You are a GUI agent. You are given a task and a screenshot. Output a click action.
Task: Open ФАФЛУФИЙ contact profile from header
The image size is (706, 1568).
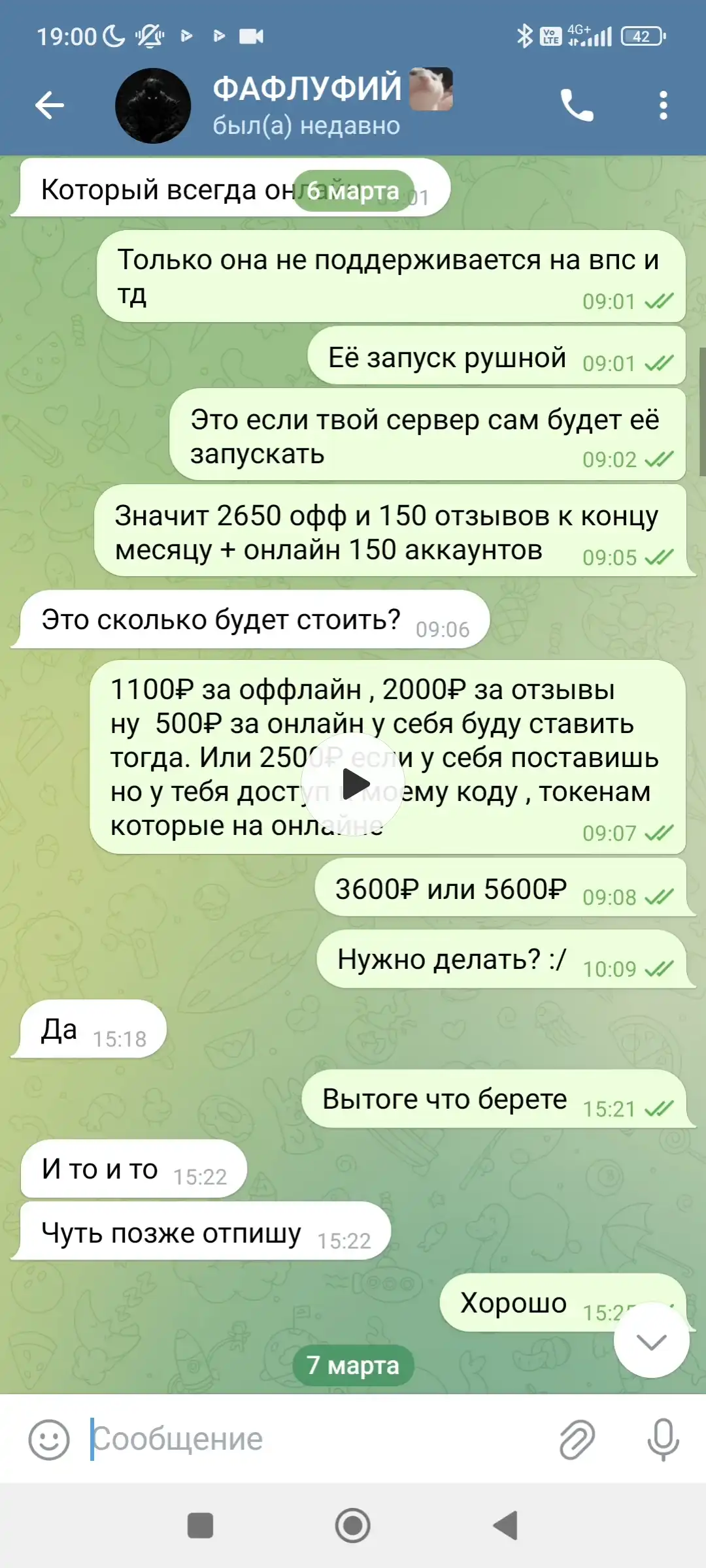[307, 105]
